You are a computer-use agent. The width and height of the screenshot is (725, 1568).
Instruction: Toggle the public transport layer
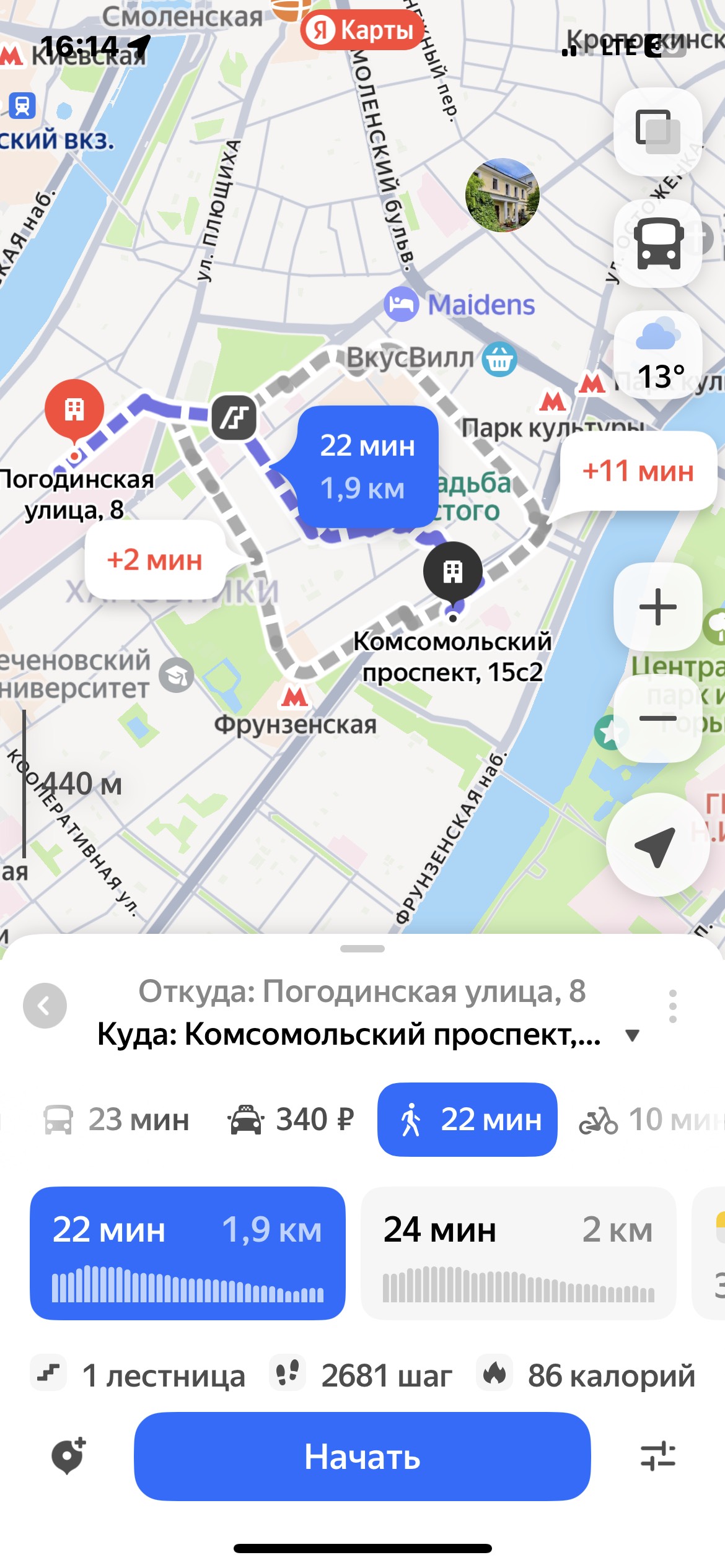coord(657,243)
